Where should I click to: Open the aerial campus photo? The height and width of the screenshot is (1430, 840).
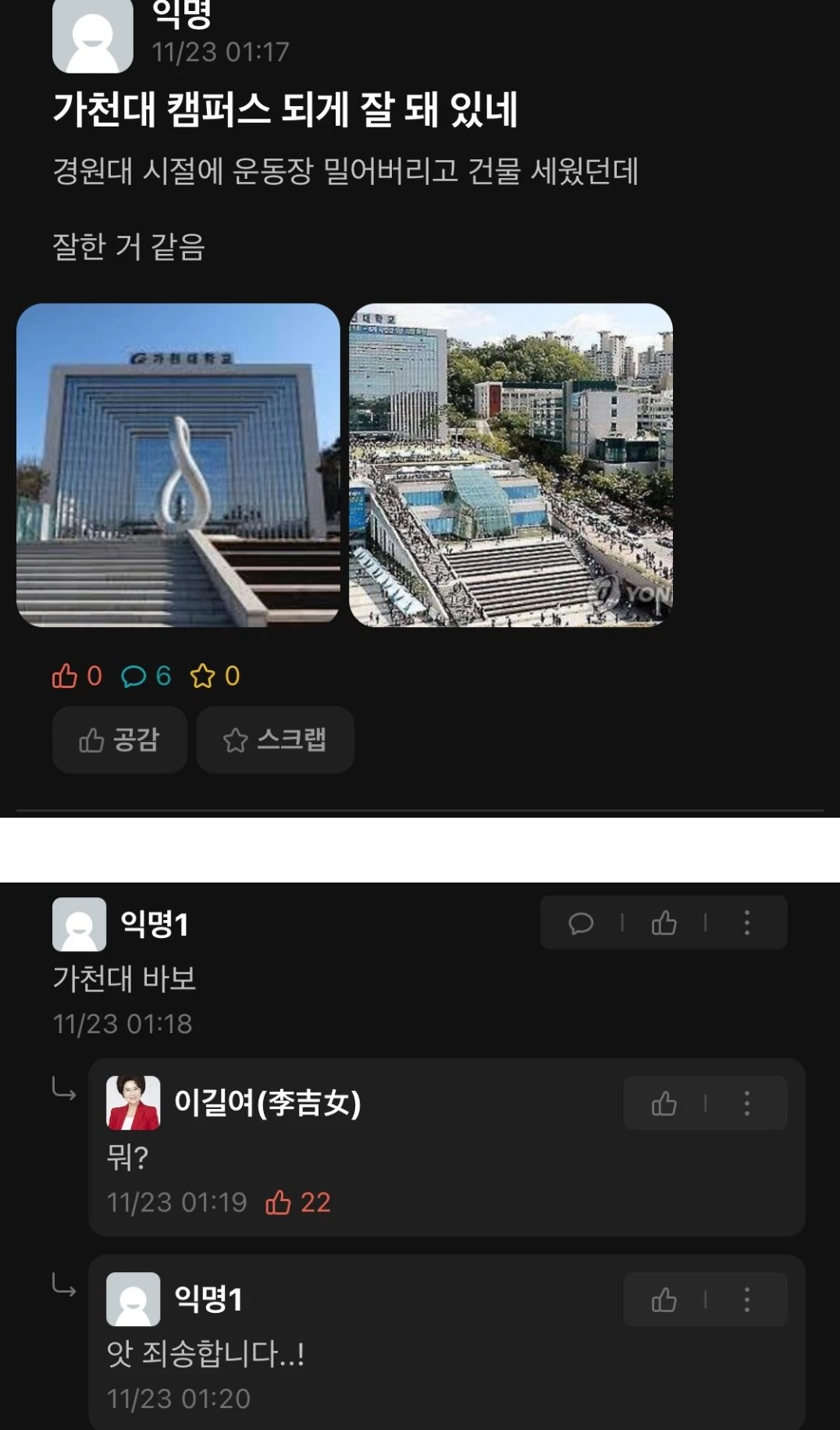click(511, 465)
